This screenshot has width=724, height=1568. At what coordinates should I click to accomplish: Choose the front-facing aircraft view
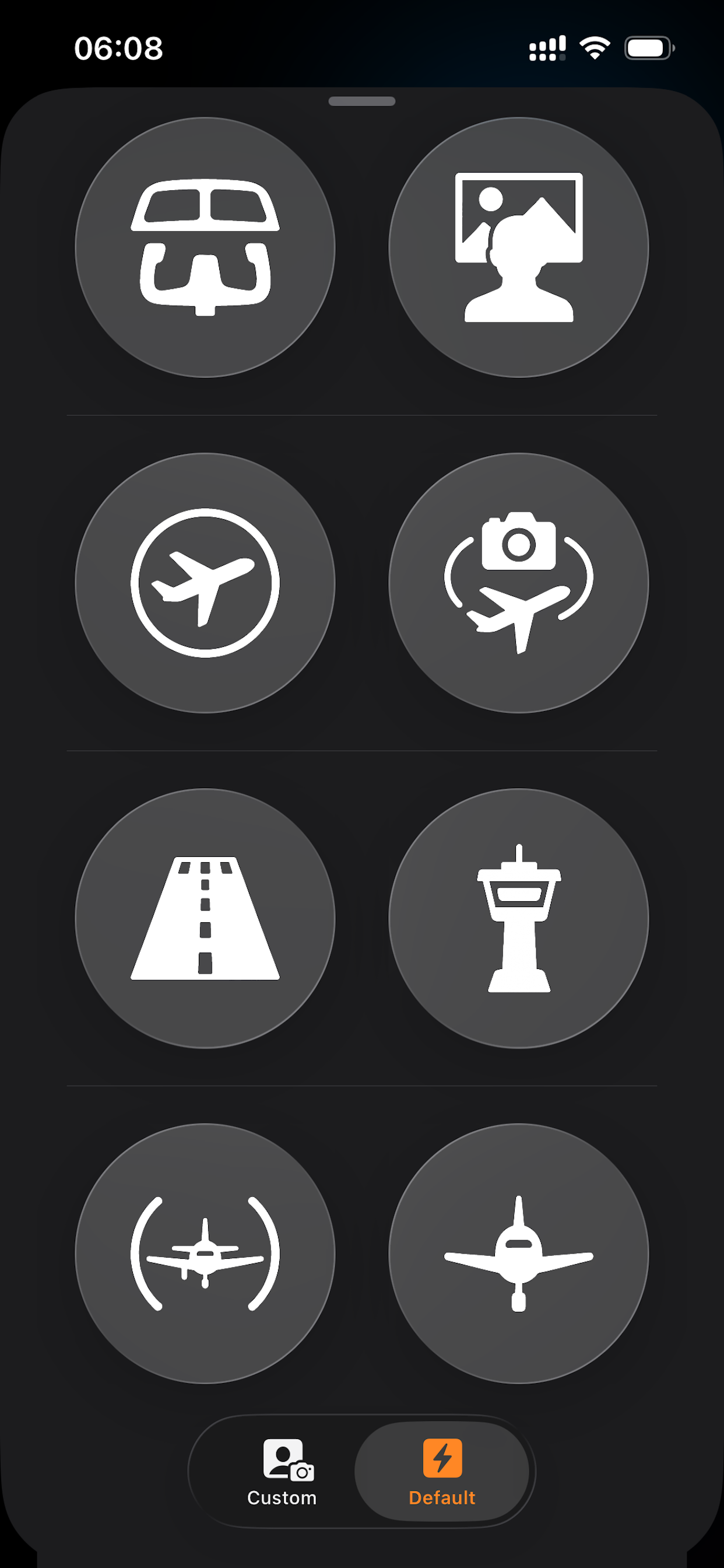pyautogui.click(x=518, y=1254)
